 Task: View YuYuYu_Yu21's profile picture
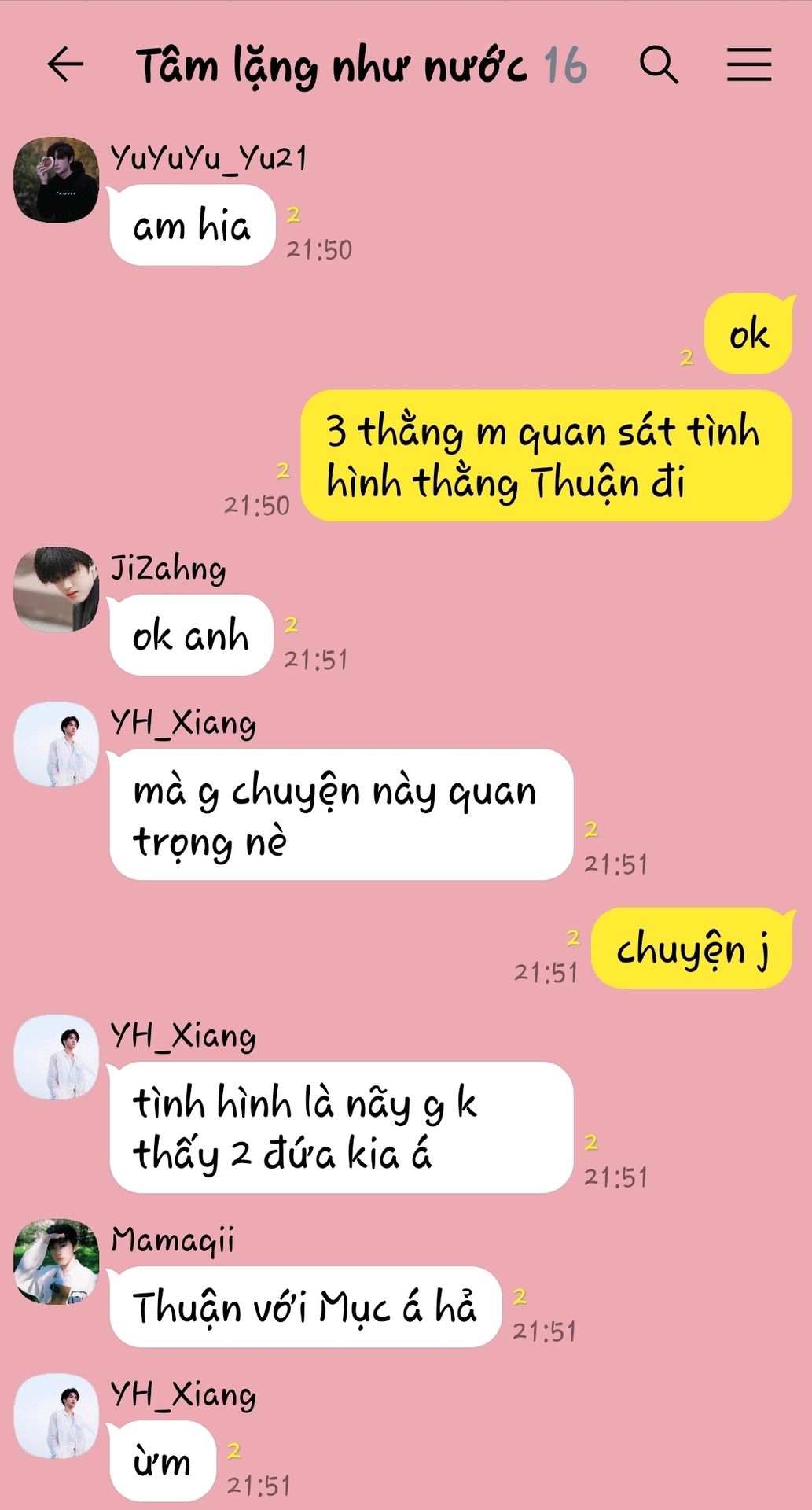pos(57,180)
